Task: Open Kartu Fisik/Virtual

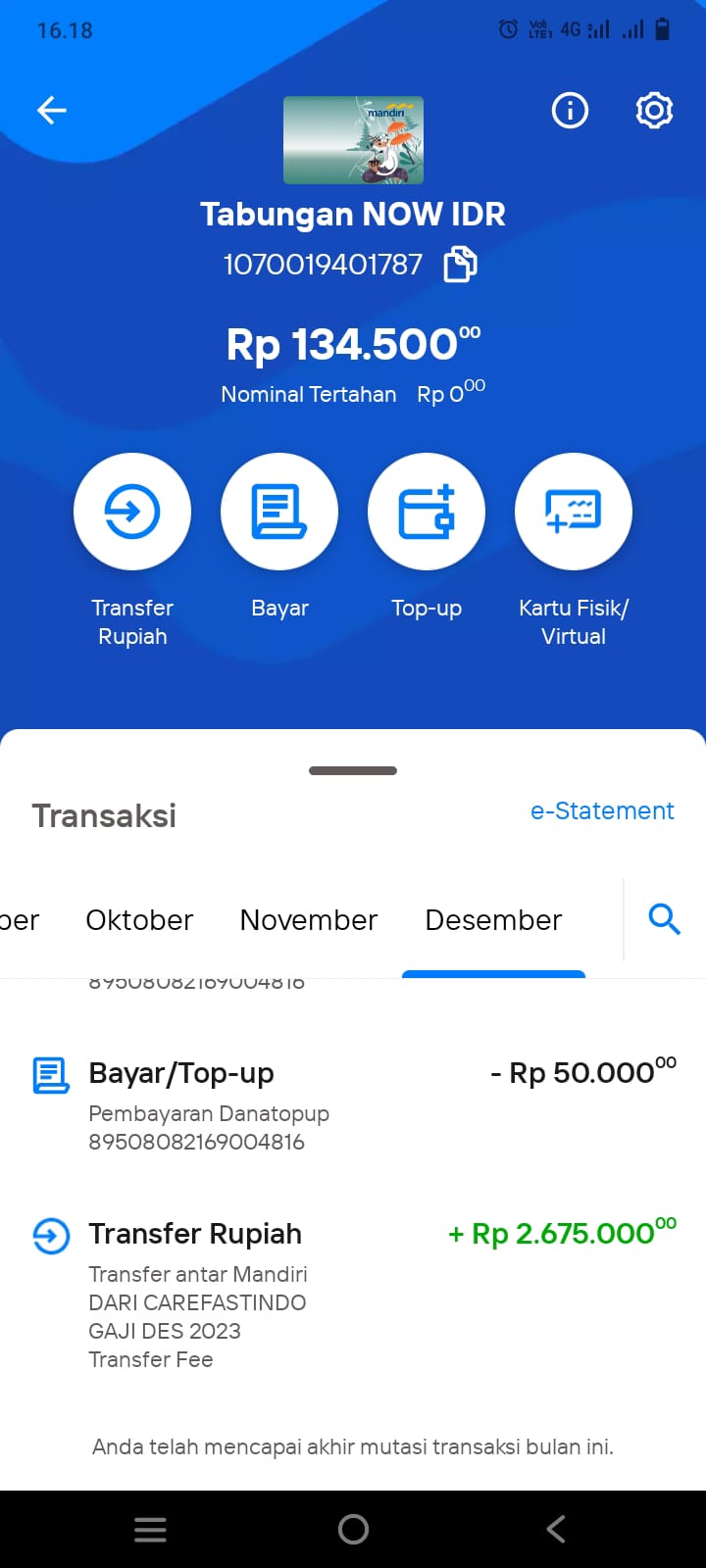Action: [x=574, y=512]
